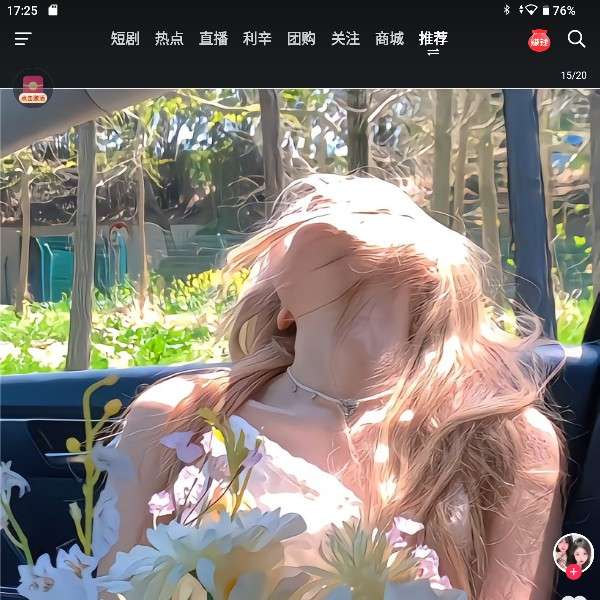Follow the creator with the plus button

coord(573,573)
